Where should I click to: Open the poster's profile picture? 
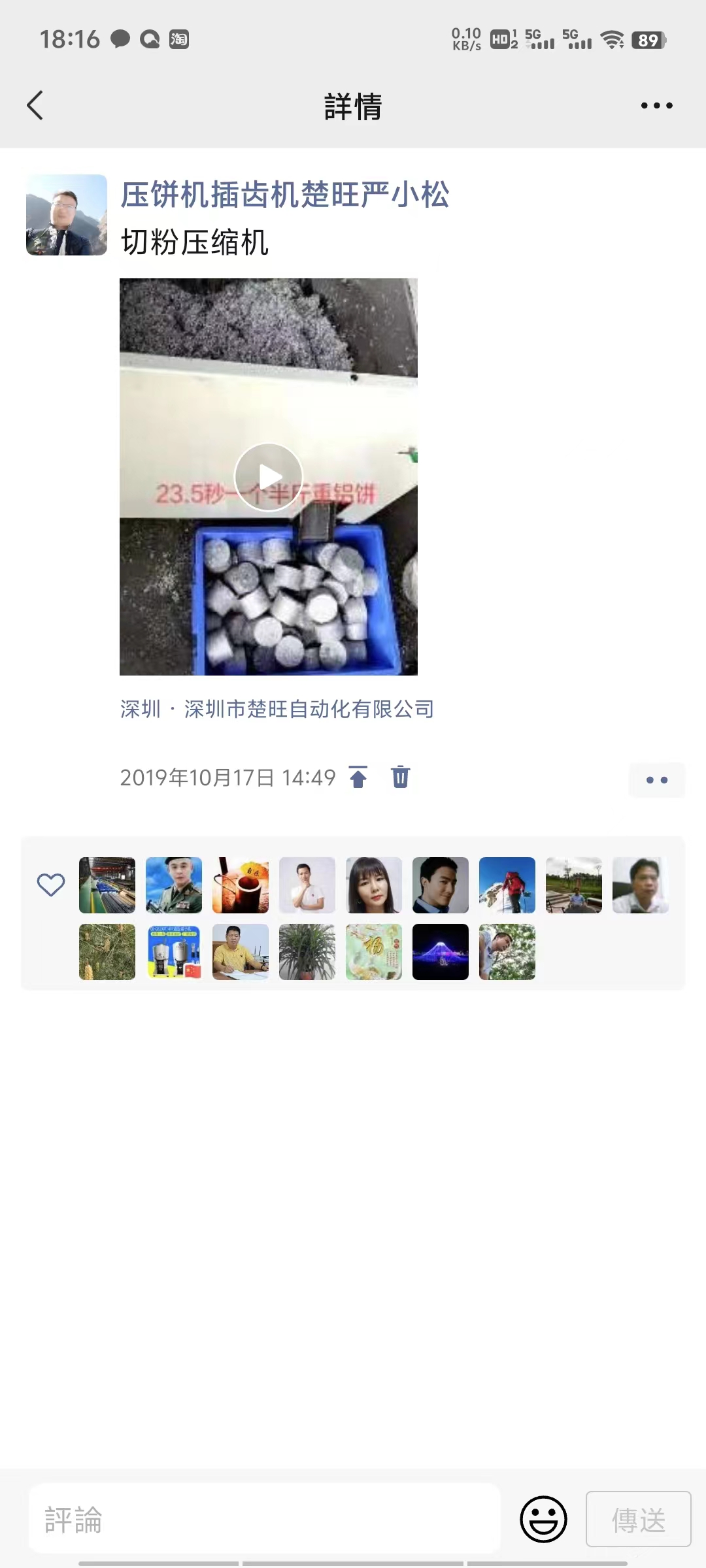(x=67, y=215)
